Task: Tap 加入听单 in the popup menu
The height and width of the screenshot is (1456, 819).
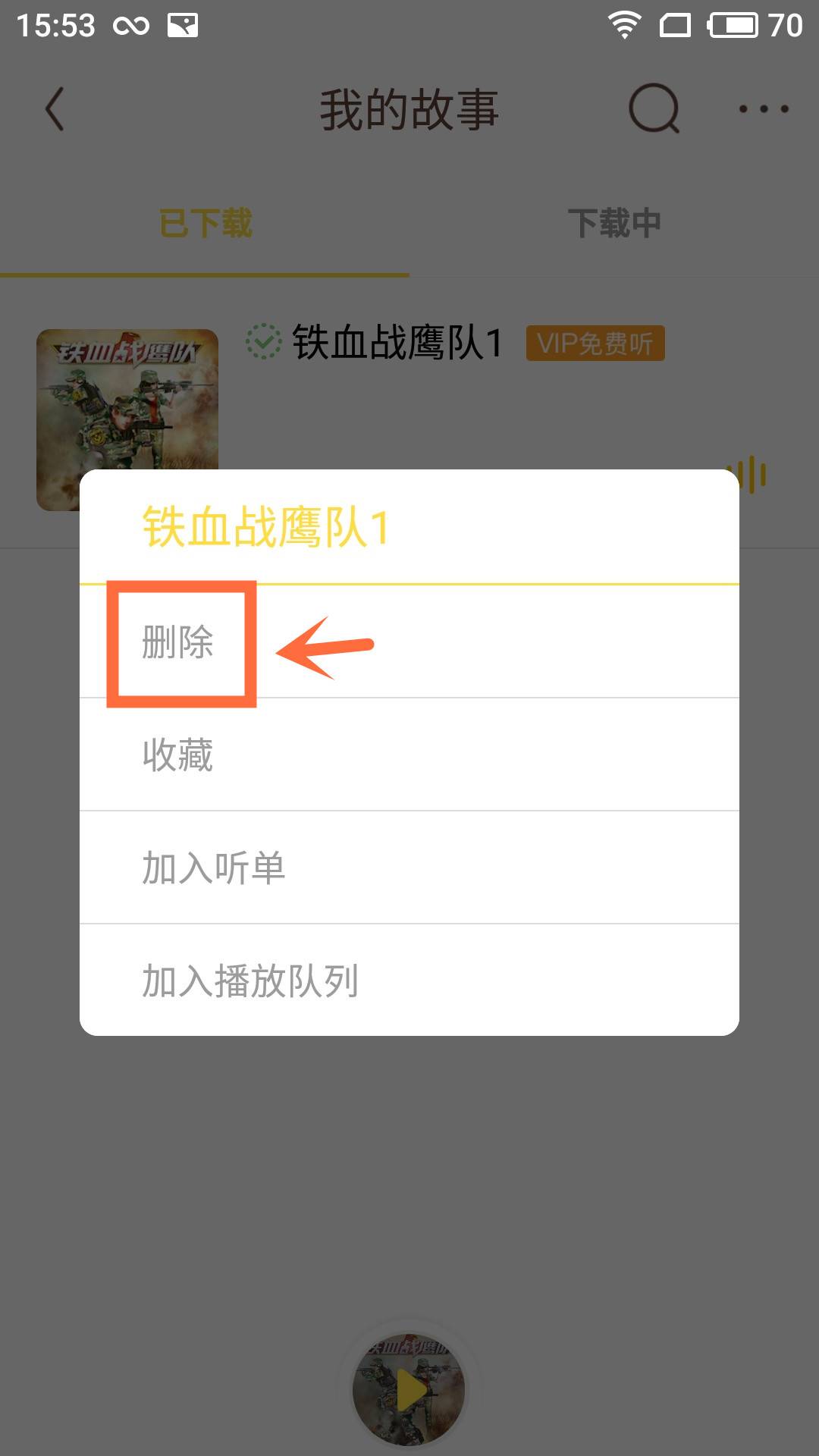Action: click(x=214, y=868)
